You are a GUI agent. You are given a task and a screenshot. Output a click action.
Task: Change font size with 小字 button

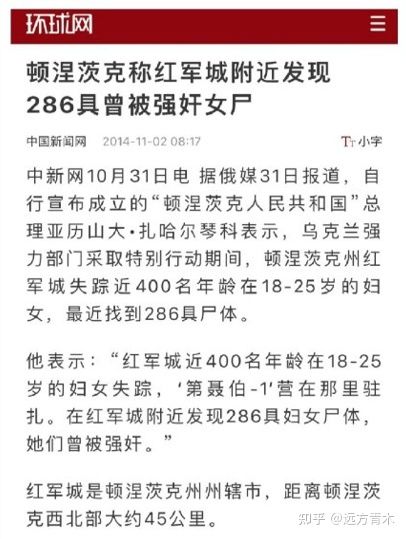(x=361, y=141)
